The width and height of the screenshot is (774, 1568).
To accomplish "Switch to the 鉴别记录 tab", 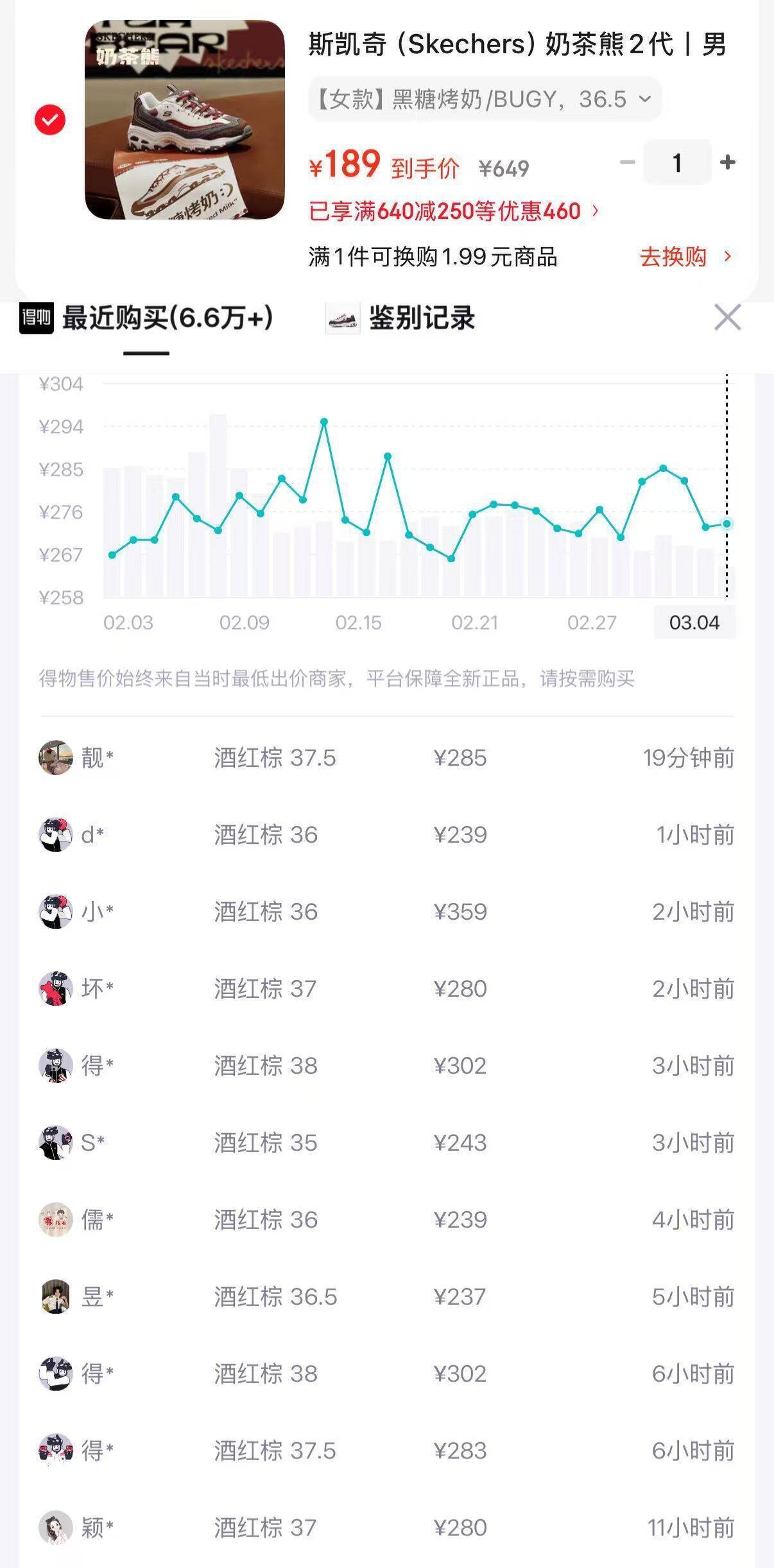I will pos(422,318).
